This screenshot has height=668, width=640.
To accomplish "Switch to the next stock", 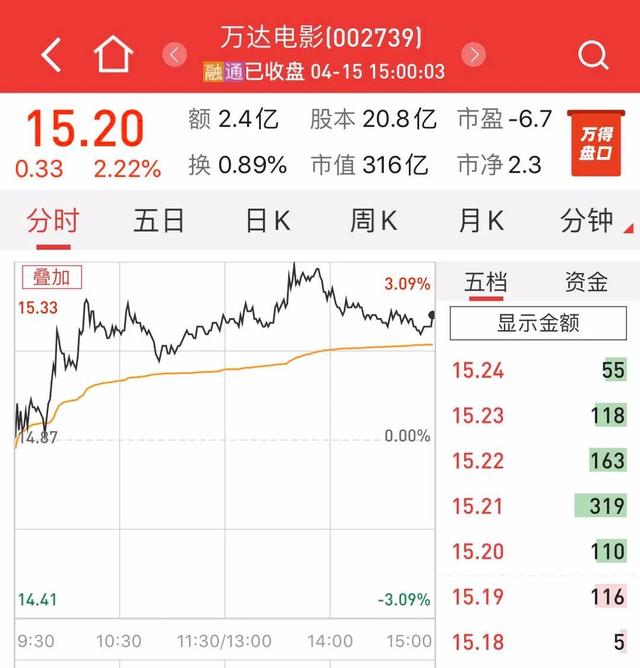I will coord(474,54).
